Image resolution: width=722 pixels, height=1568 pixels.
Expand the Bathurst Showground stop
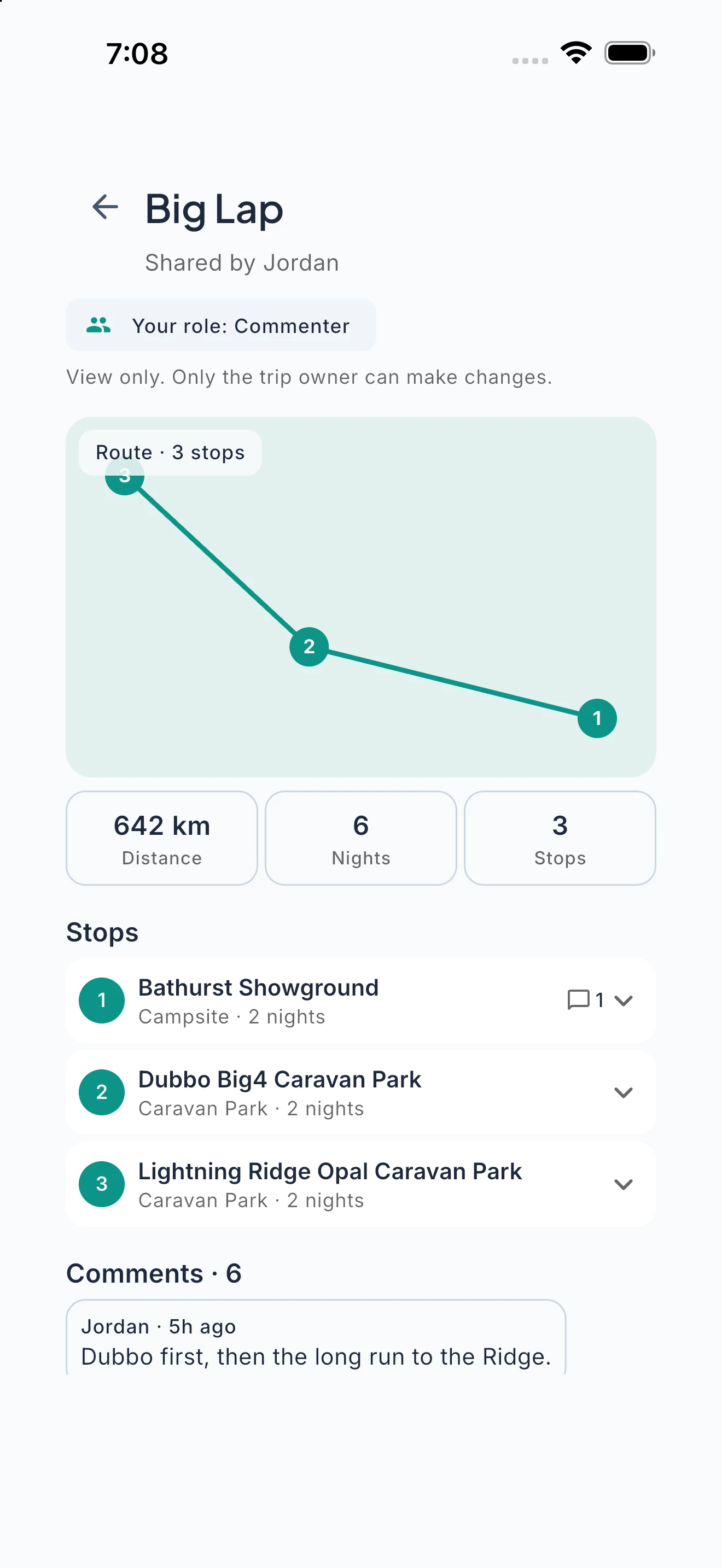(x=624, y=1000)
